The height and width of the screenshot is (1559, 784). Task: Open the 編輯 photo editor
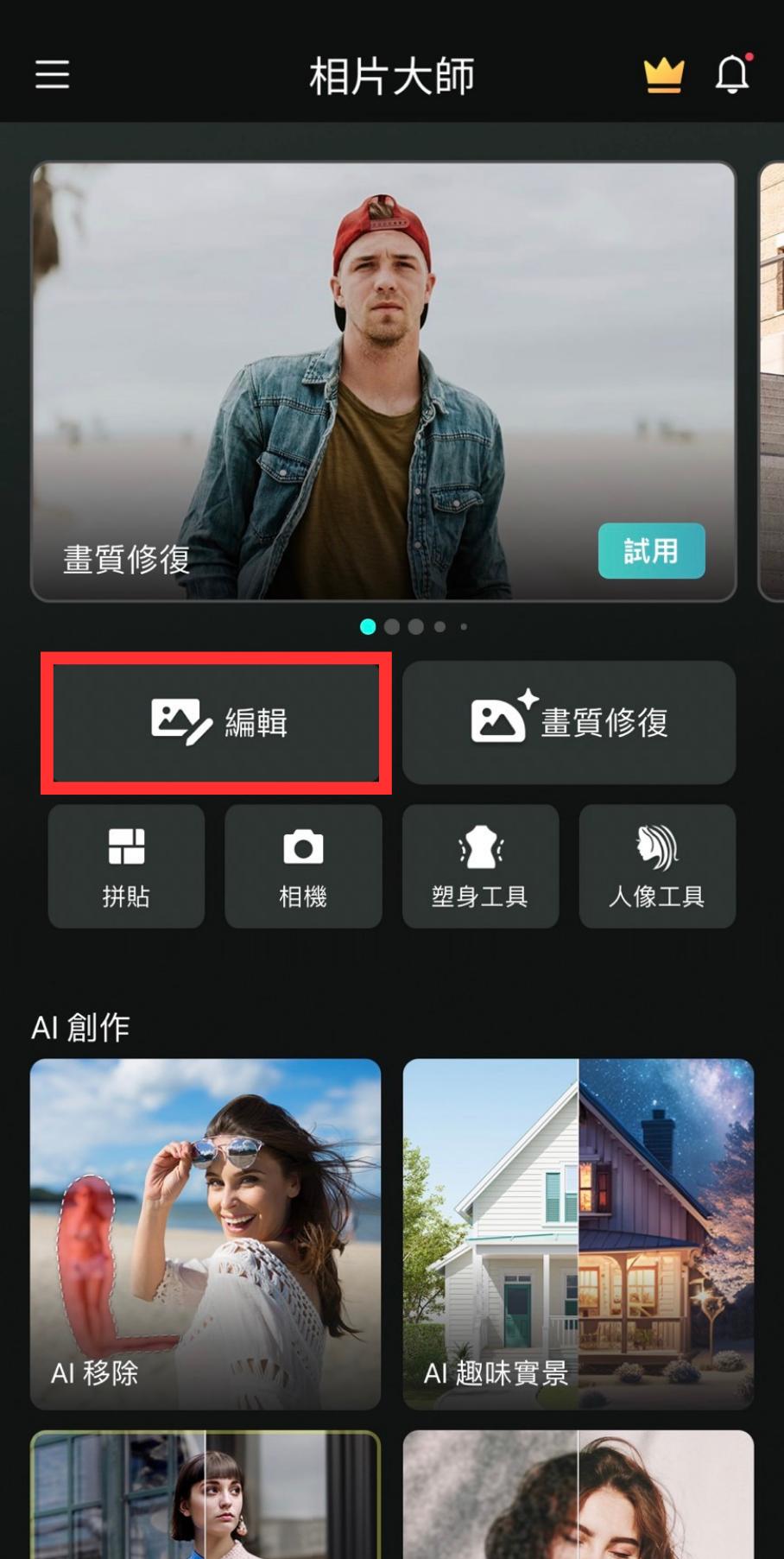[217, 722]
